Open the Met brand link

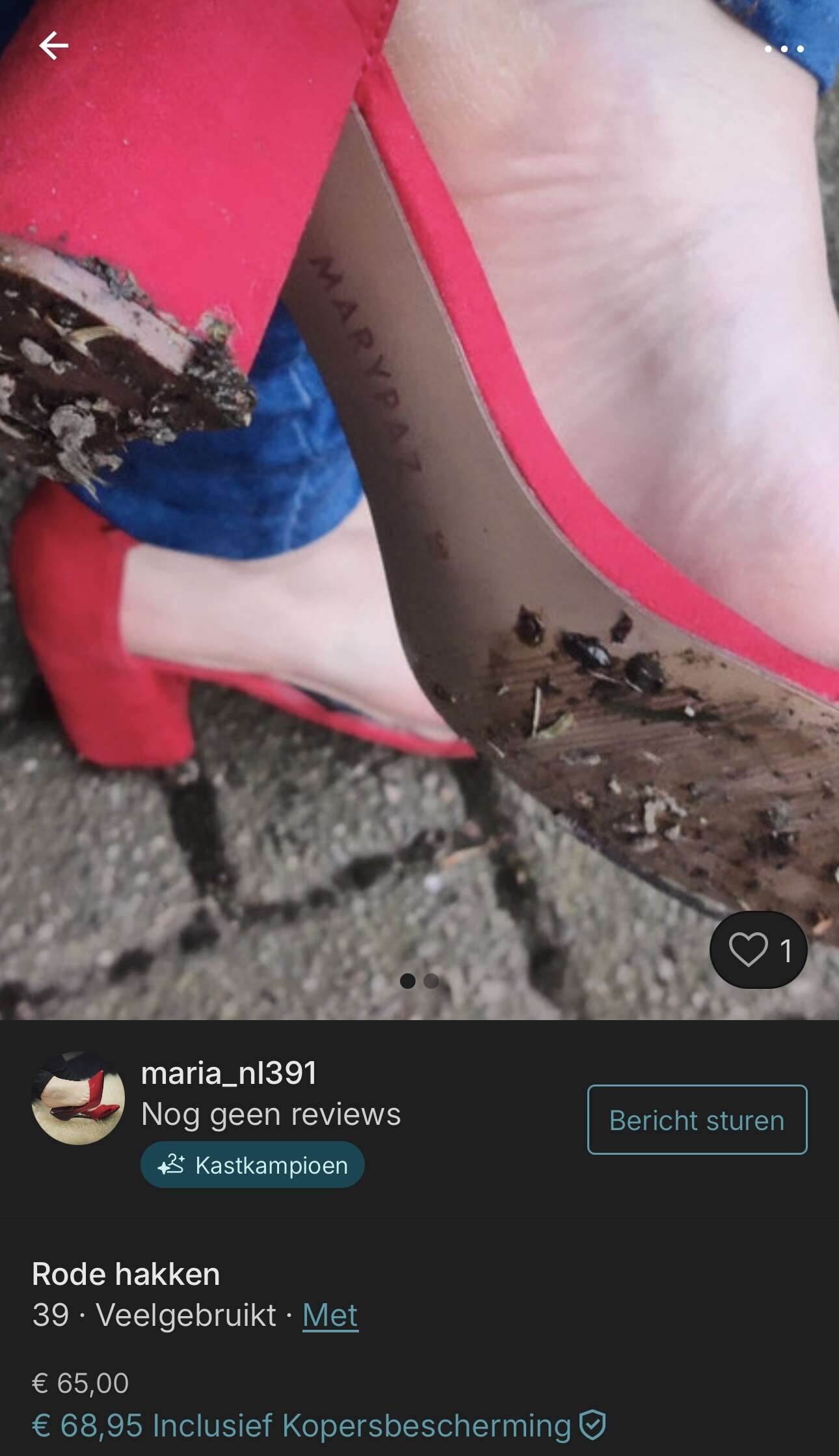[x=330, y=1315]
